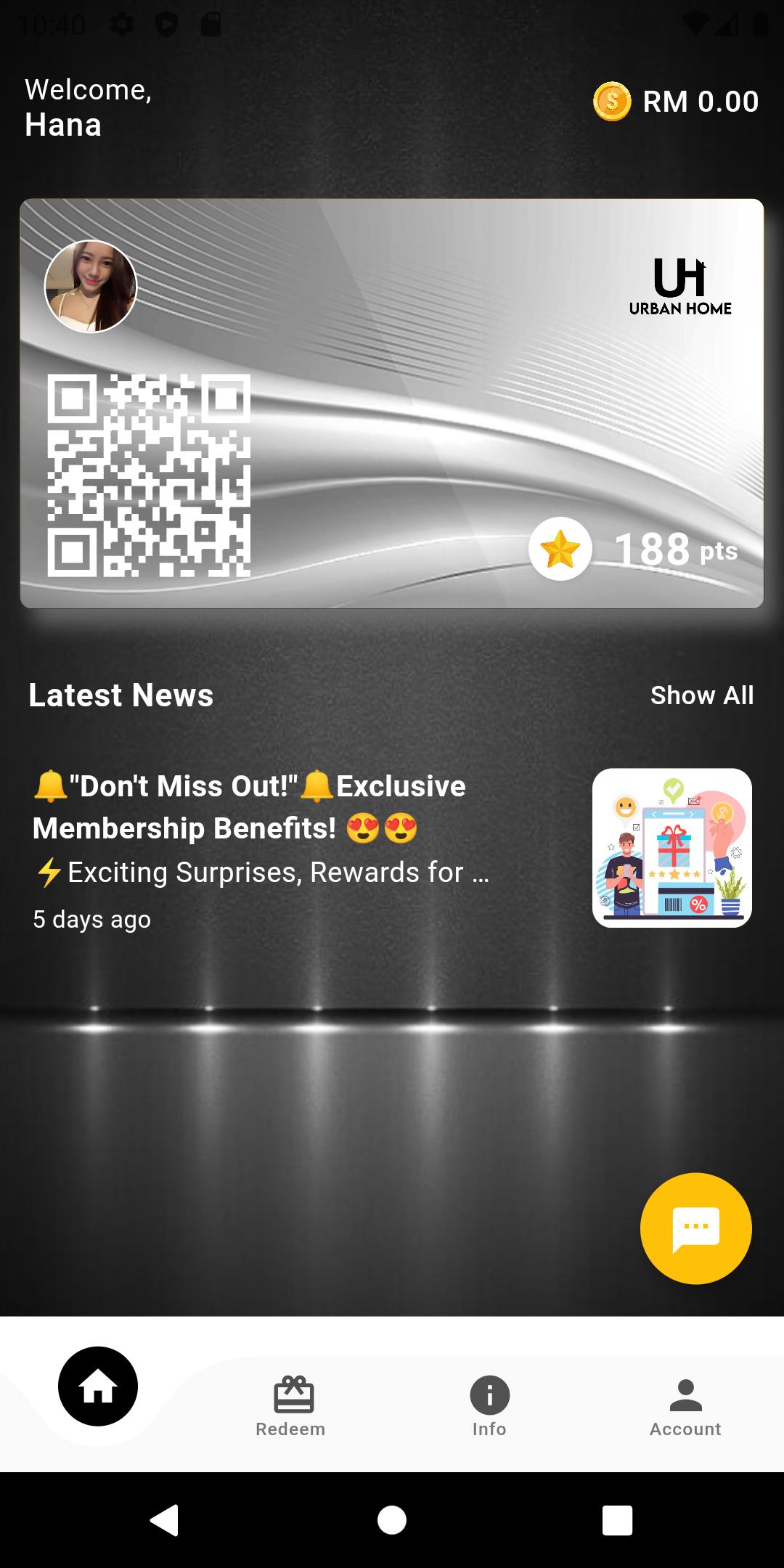Screen dimensions: 784x1568
Task: Open the Exclusive Membership Benefits news item
Action: coord(392,848)
